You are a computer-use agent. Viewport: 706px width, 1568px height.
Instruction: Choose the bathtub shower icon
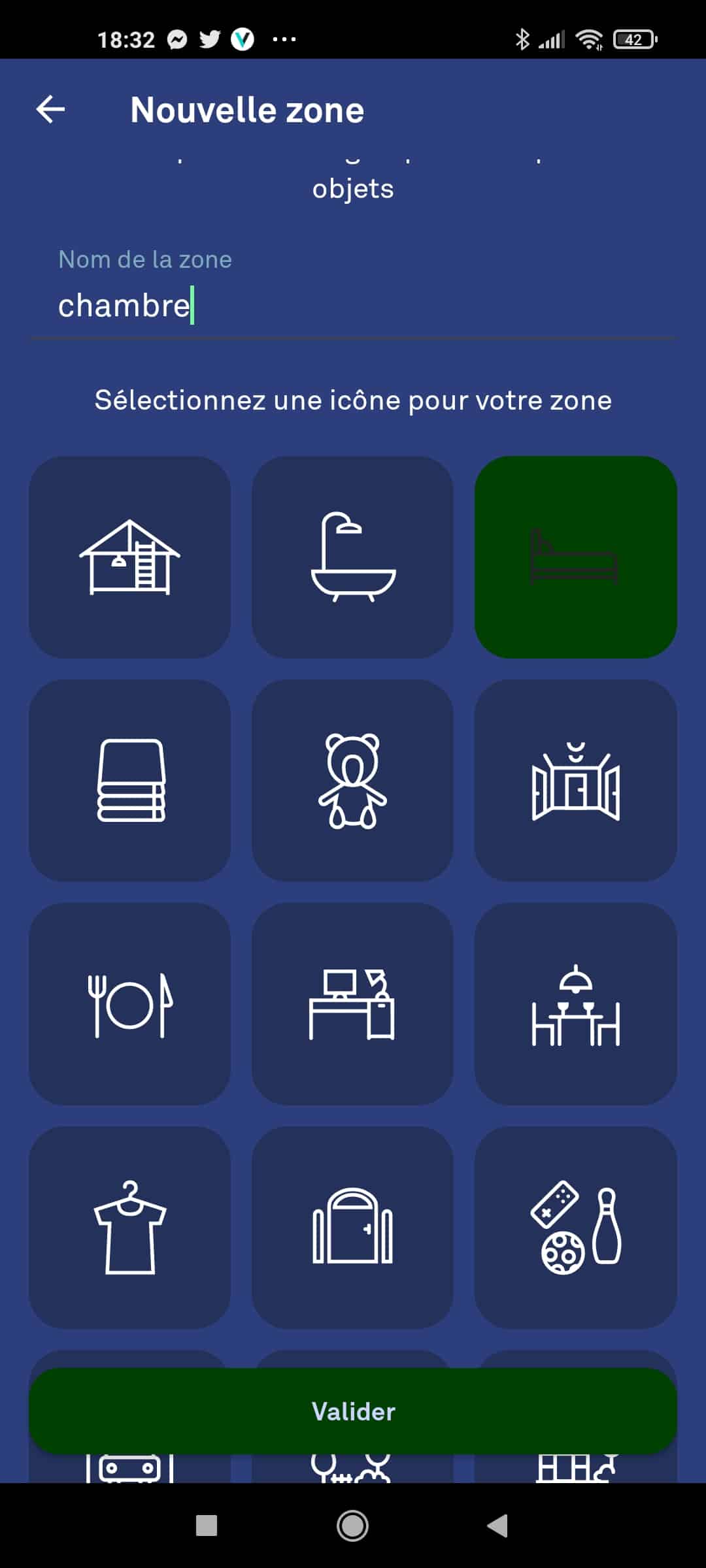pyautogui.click(x=353, y=557)
